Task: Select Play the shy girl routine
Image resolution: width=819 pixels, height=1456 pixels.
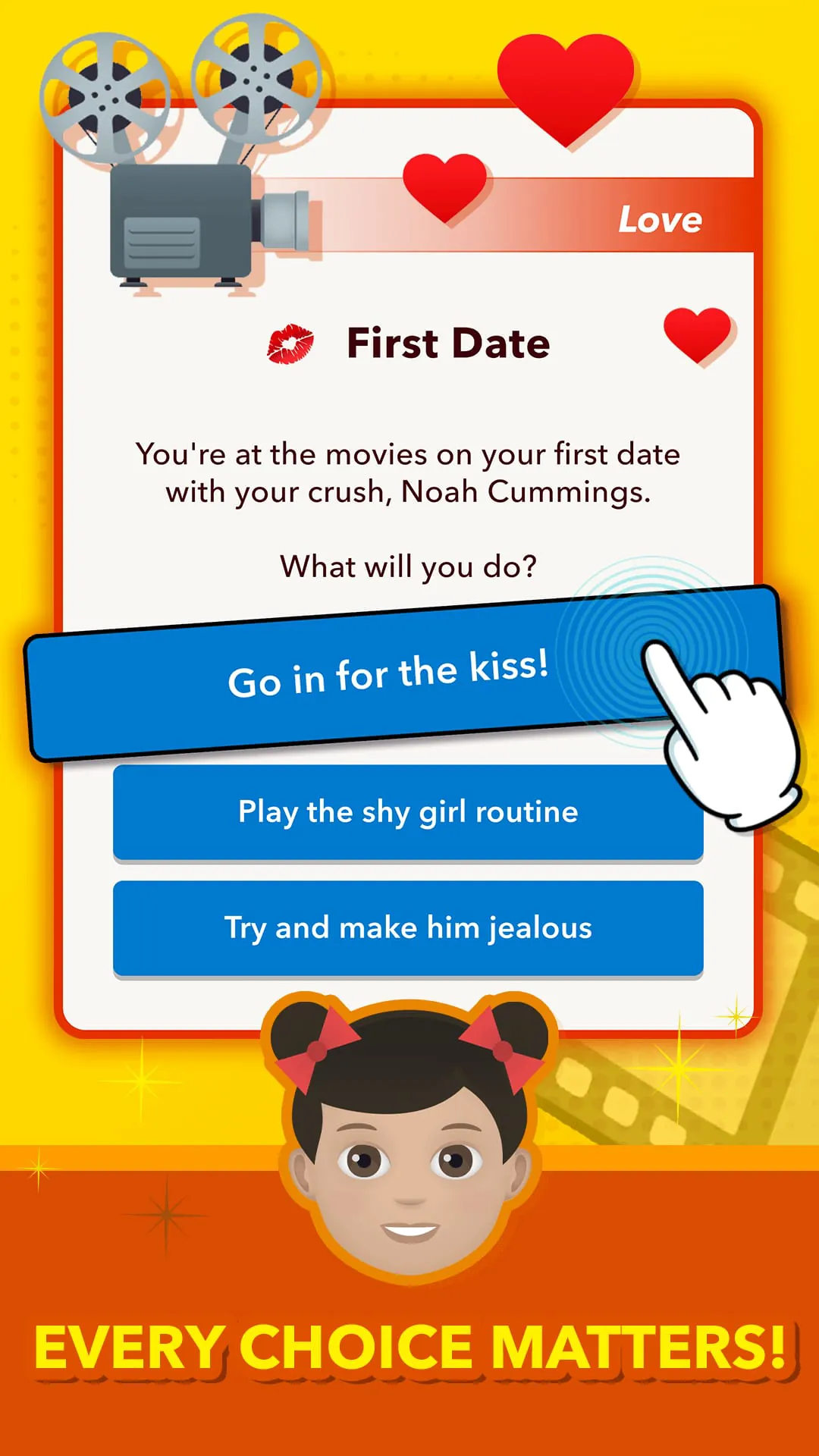Action: click(407, 812)
